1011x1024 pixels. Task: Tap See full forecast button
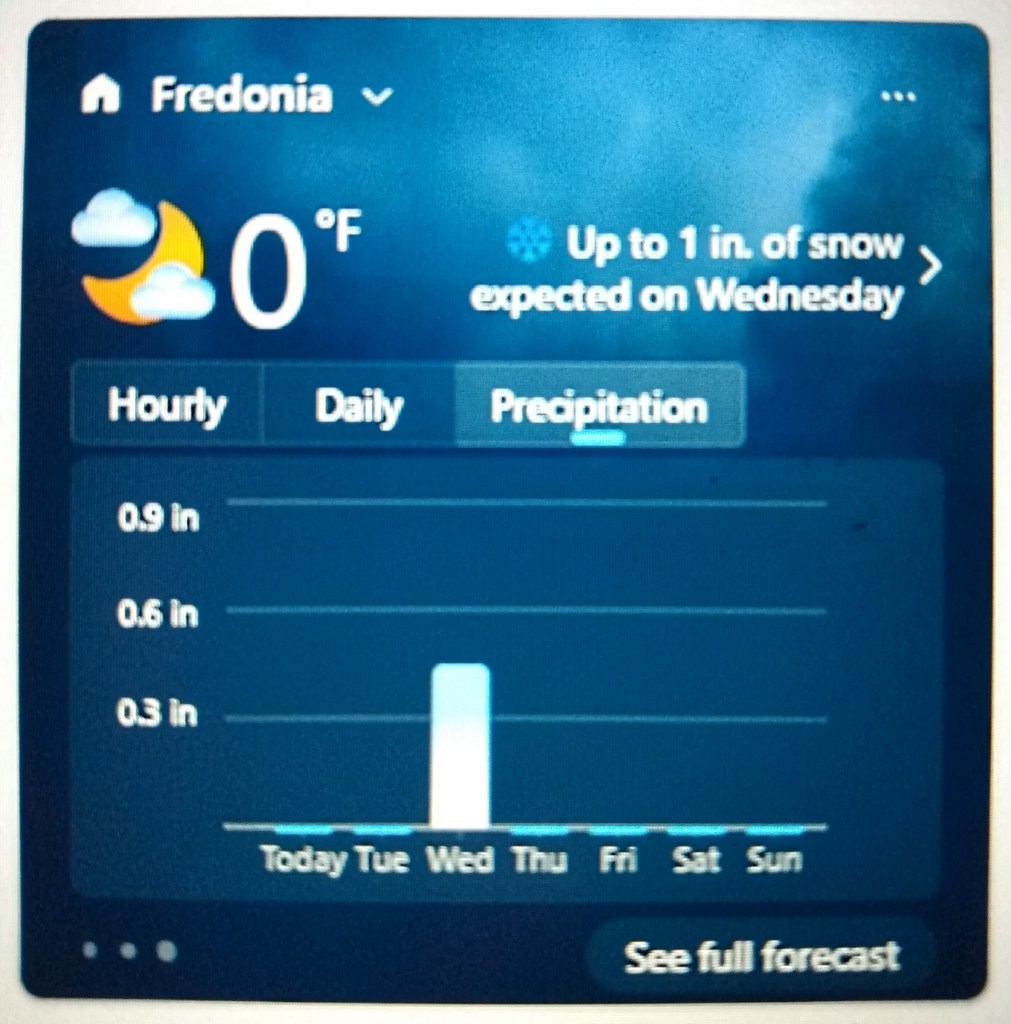tap(761, 956)
